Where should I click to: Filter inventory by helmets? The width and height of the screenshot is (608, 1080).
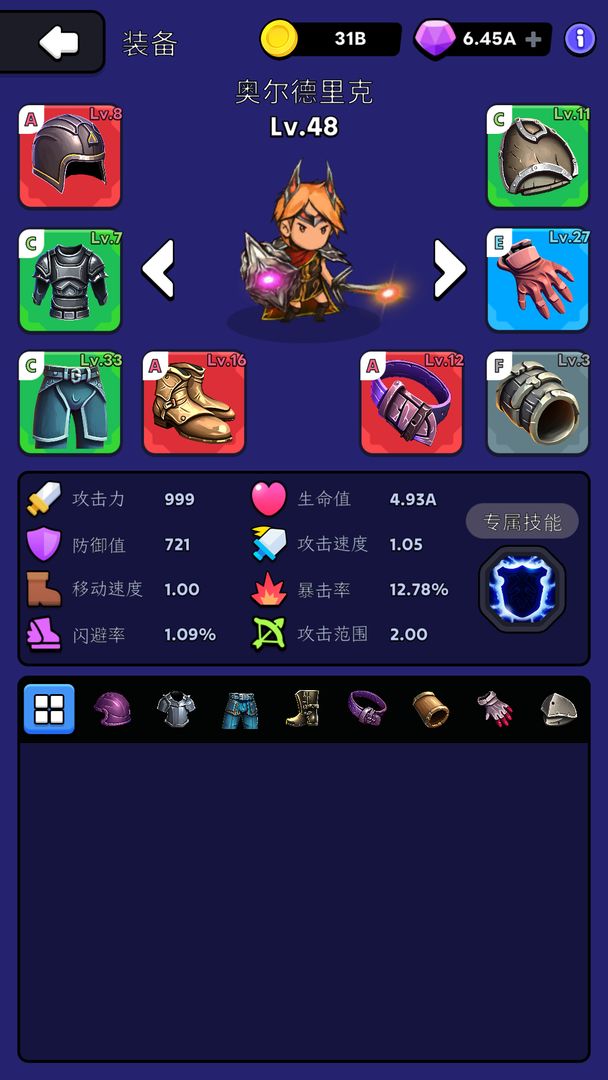pyautogui.click(x=112, y=709)
